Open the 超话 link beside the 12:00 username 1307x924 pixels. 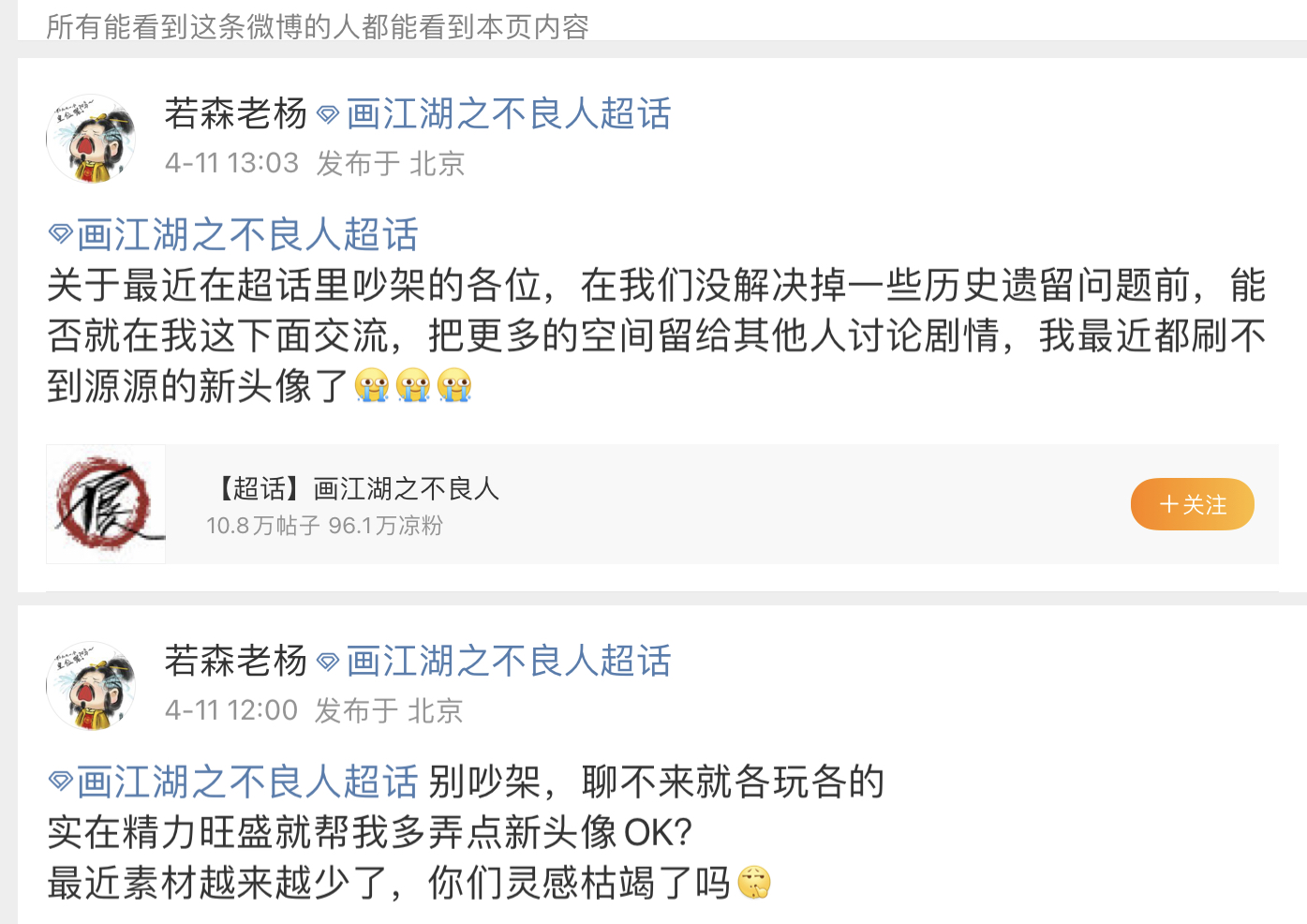494,662
